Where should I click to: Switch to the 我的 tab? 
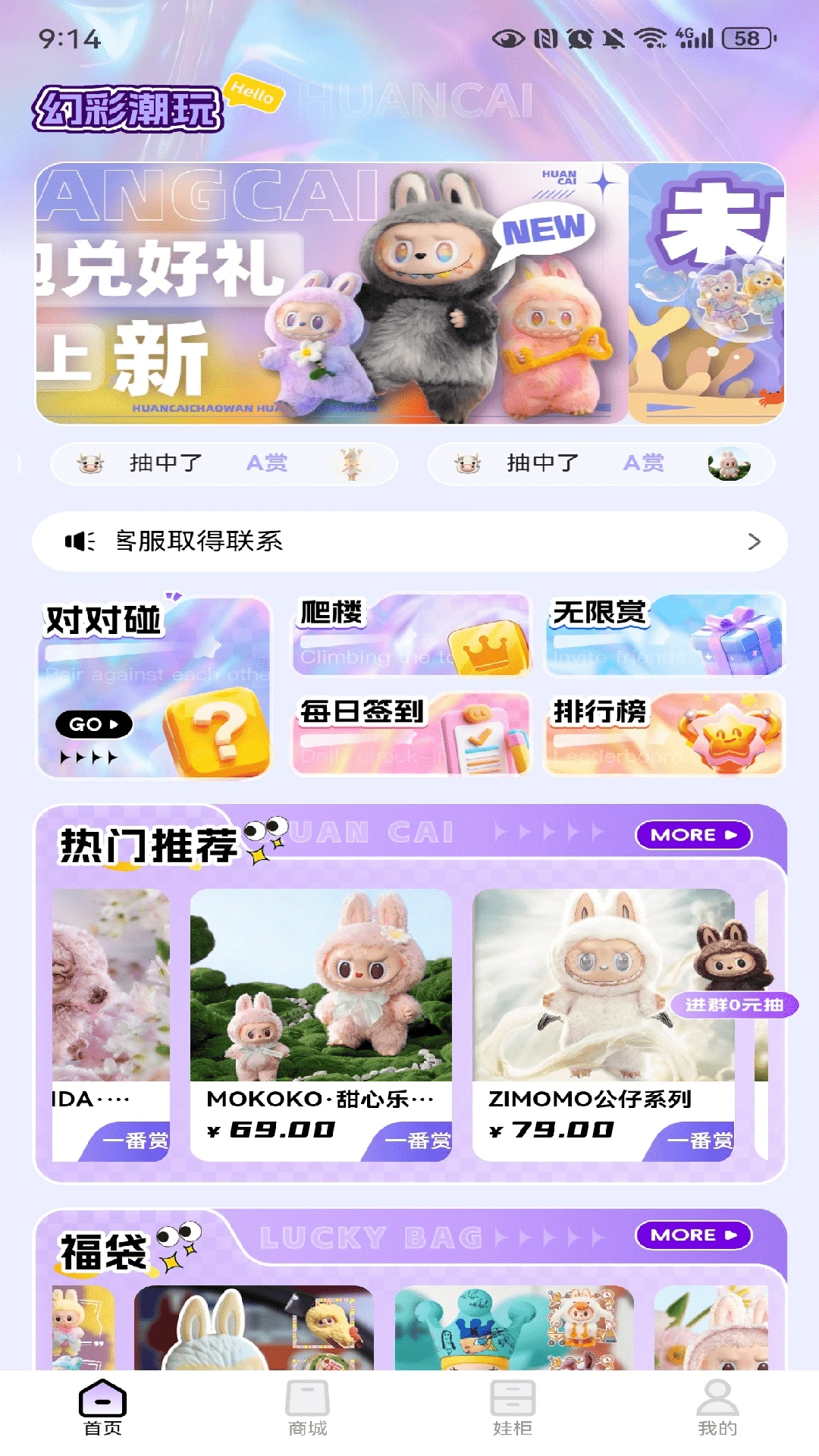717,1408
